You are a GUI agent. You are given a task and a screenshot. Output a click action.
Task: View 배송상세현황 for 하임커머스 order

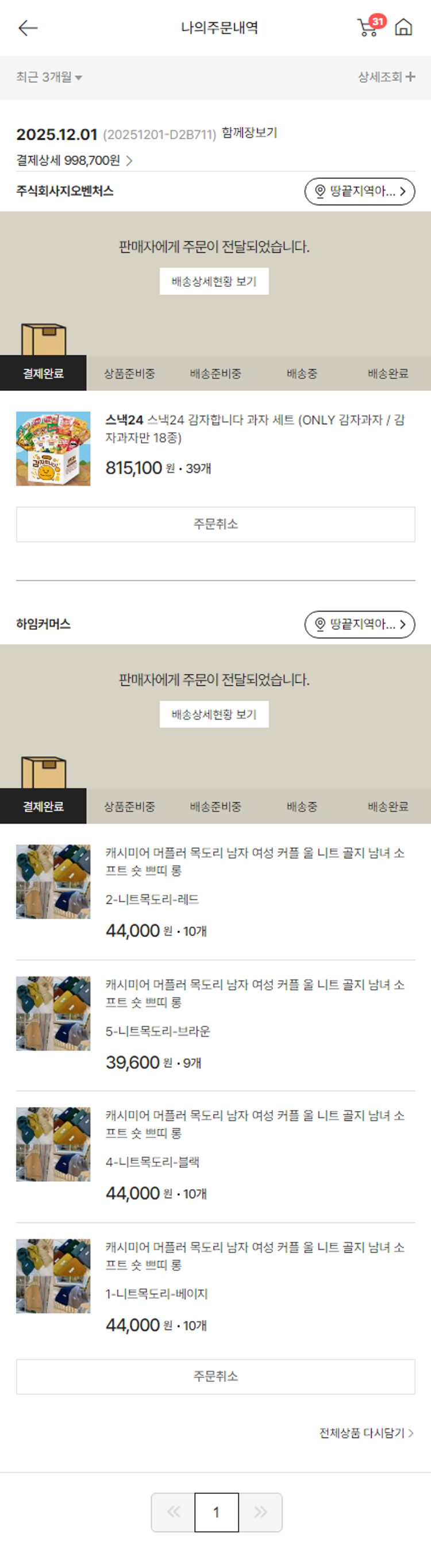pyautogui.click(x=214, y=714)
